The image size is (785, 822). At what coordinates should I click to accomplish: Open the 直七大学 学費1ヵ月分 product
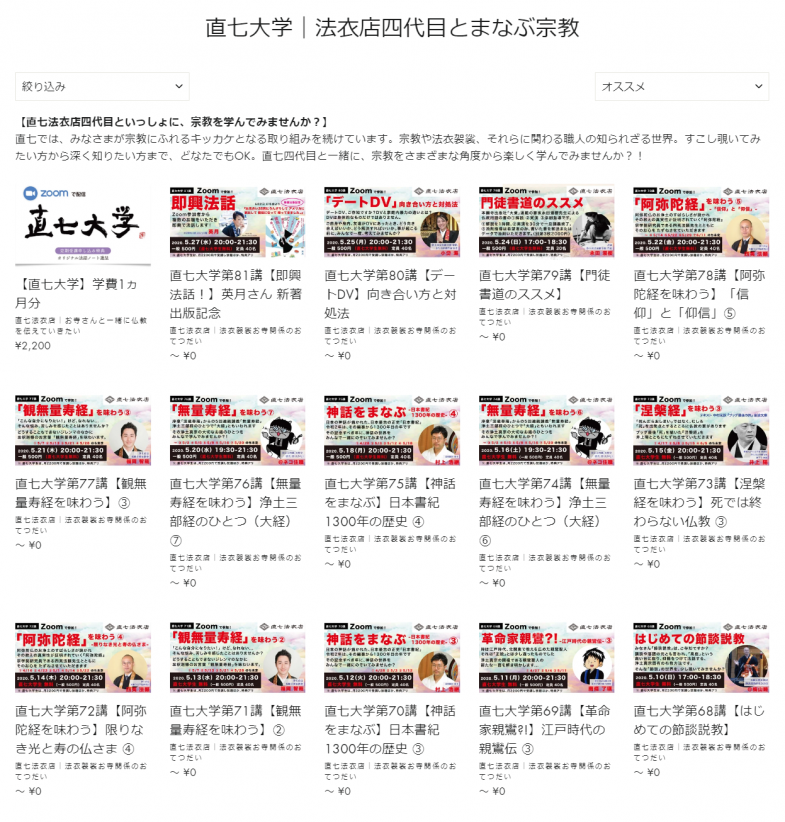click(83, 223)
